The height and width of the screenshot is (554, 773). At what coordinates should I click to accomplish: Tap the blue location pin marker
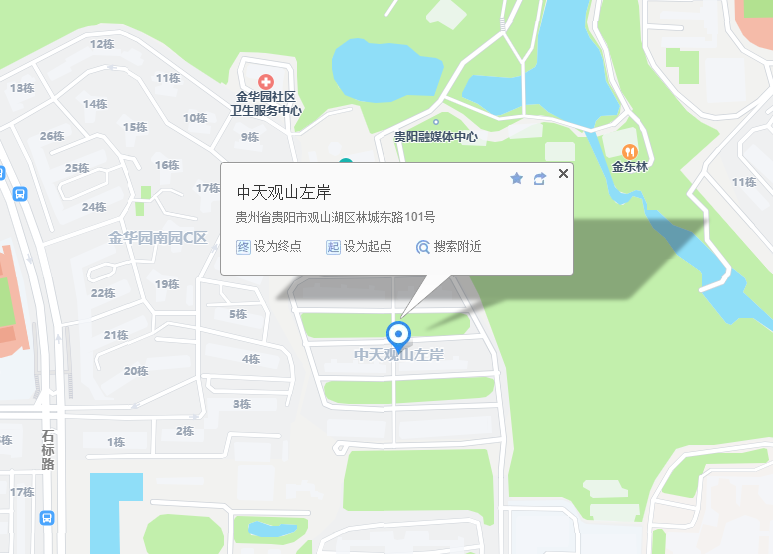(399, 333)
